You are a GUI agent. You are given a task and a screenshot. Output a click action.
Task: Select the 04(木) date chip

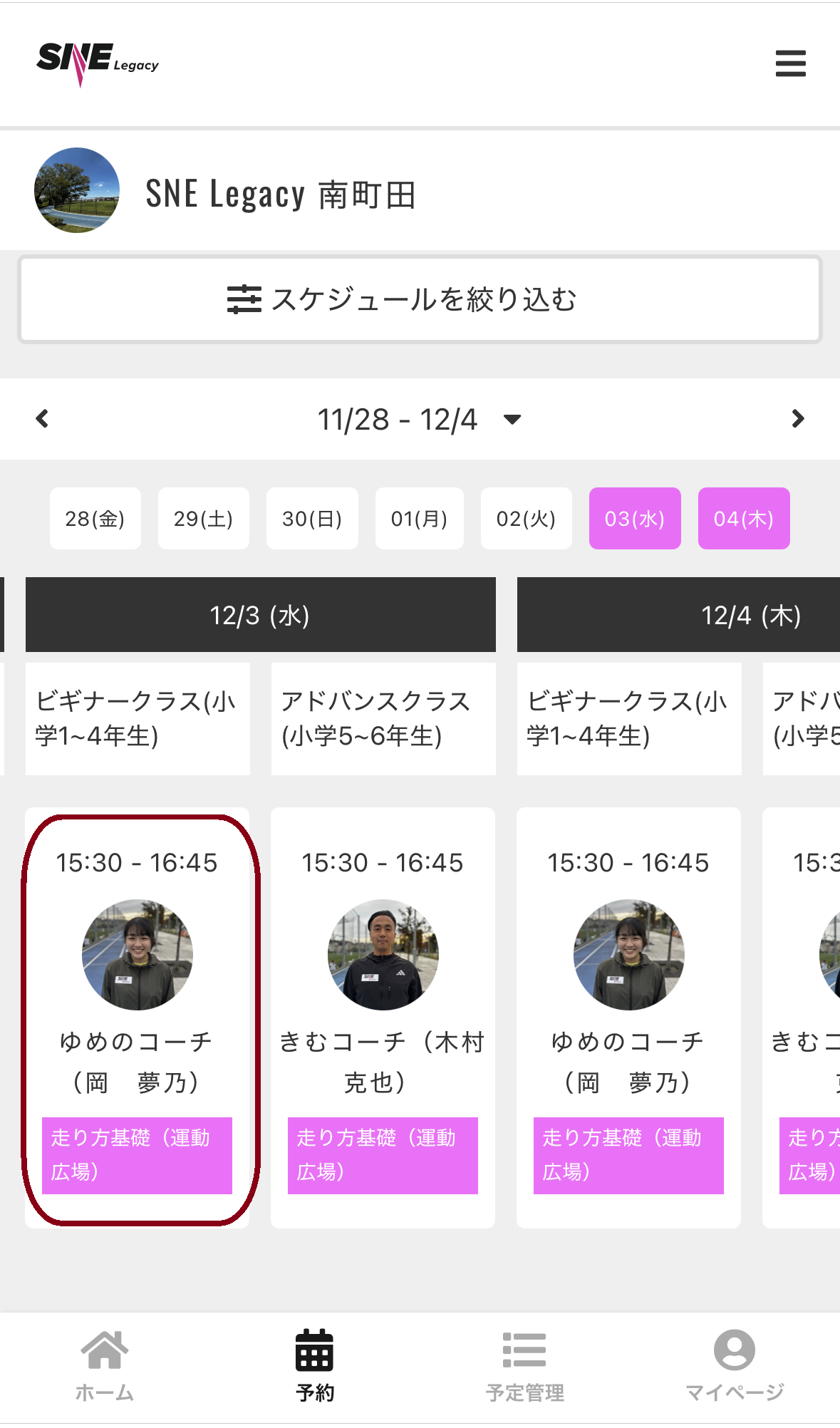pos(744,518)
